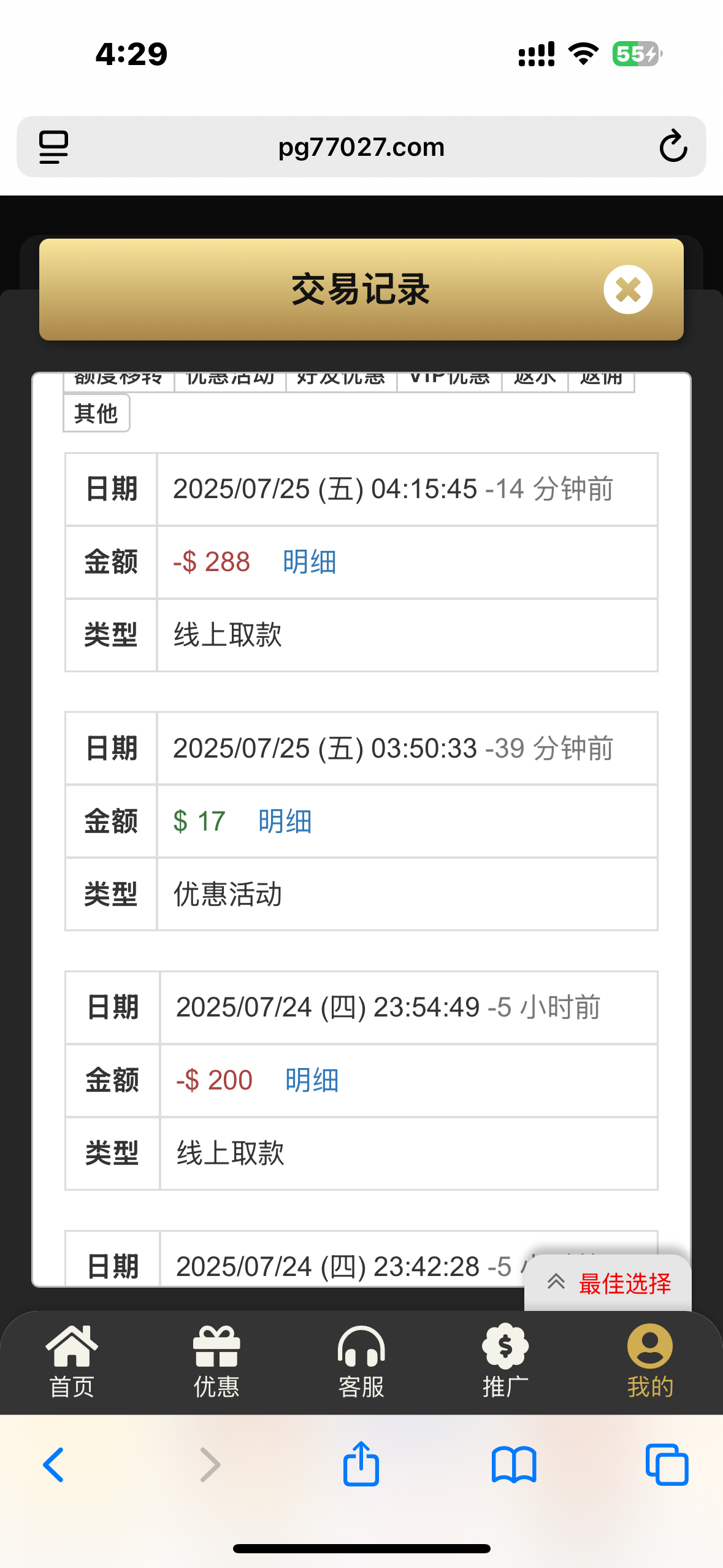Show all open Safari tabs

tap(667, 1465)
